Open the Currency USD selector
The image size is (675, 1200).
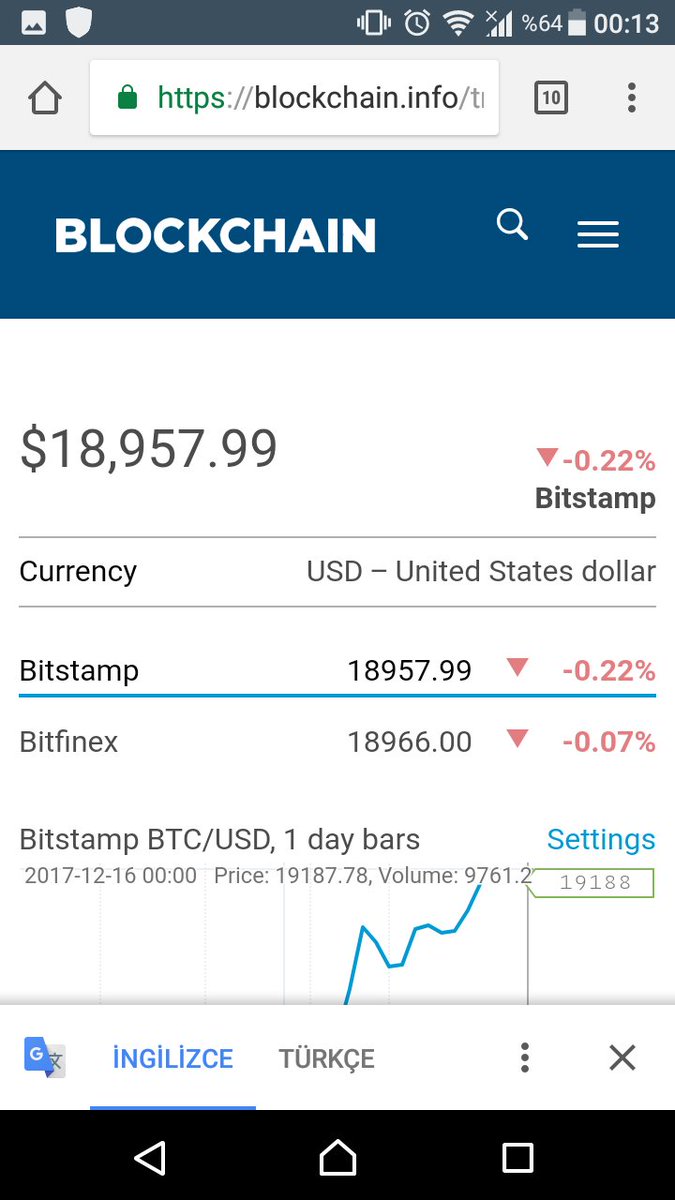click(x=337, y=572)
